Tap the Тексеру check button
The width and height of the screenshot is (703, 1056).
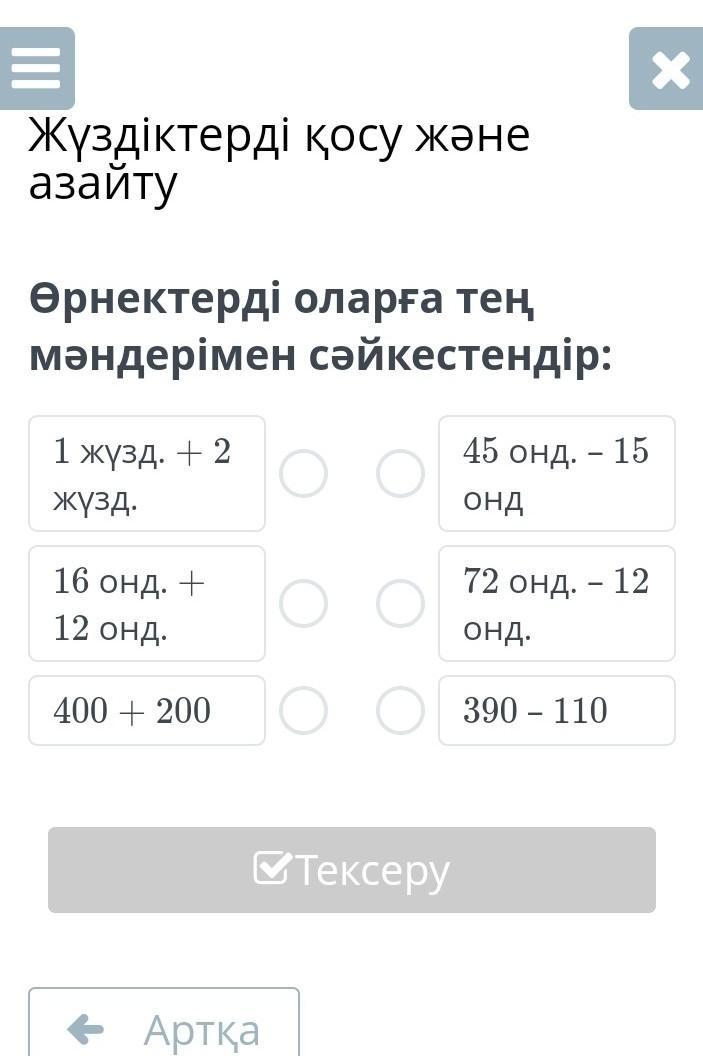(352, 870)
